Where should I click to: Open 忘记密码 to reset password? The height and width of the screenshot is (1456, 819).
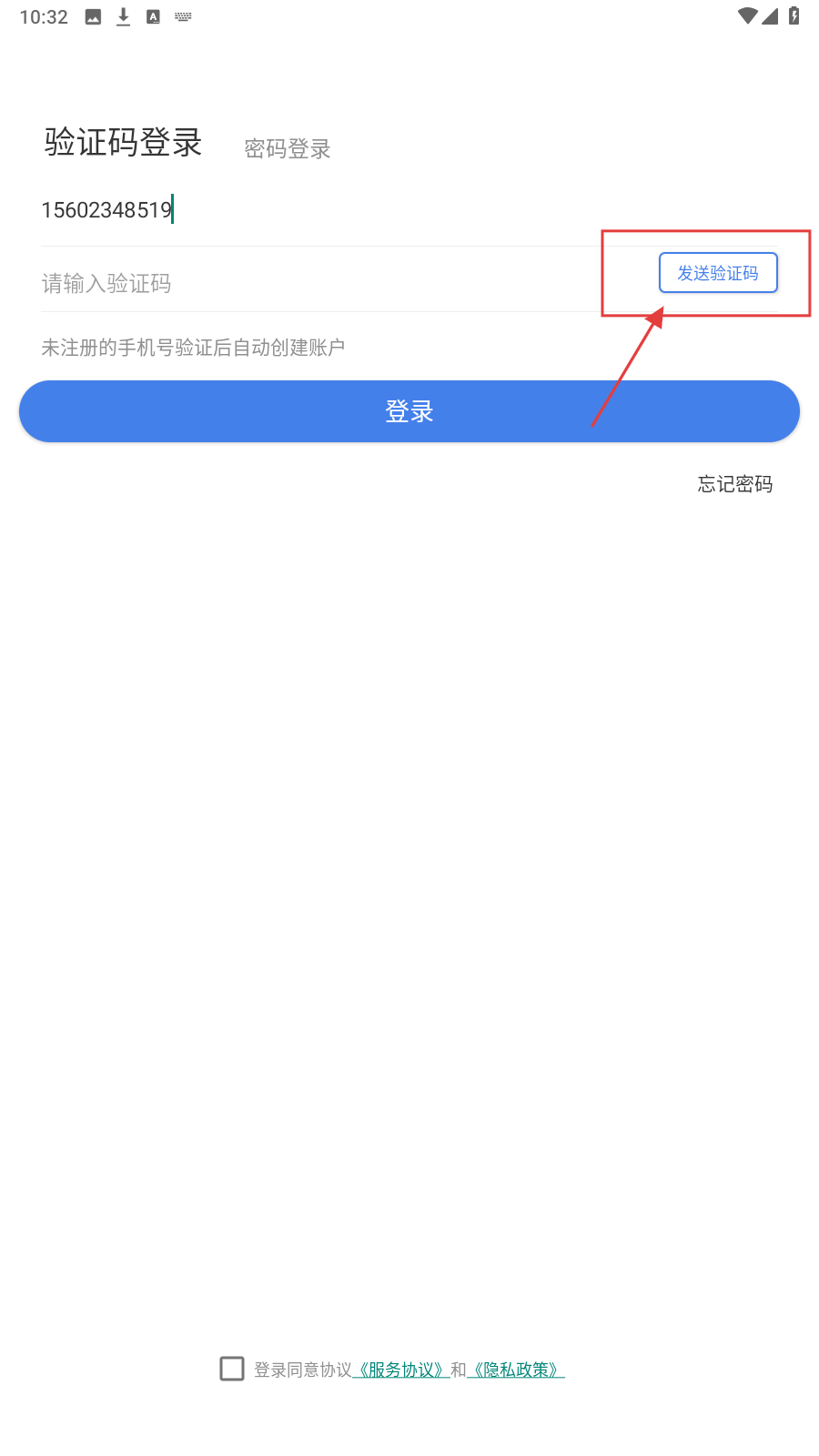point(734,484)
